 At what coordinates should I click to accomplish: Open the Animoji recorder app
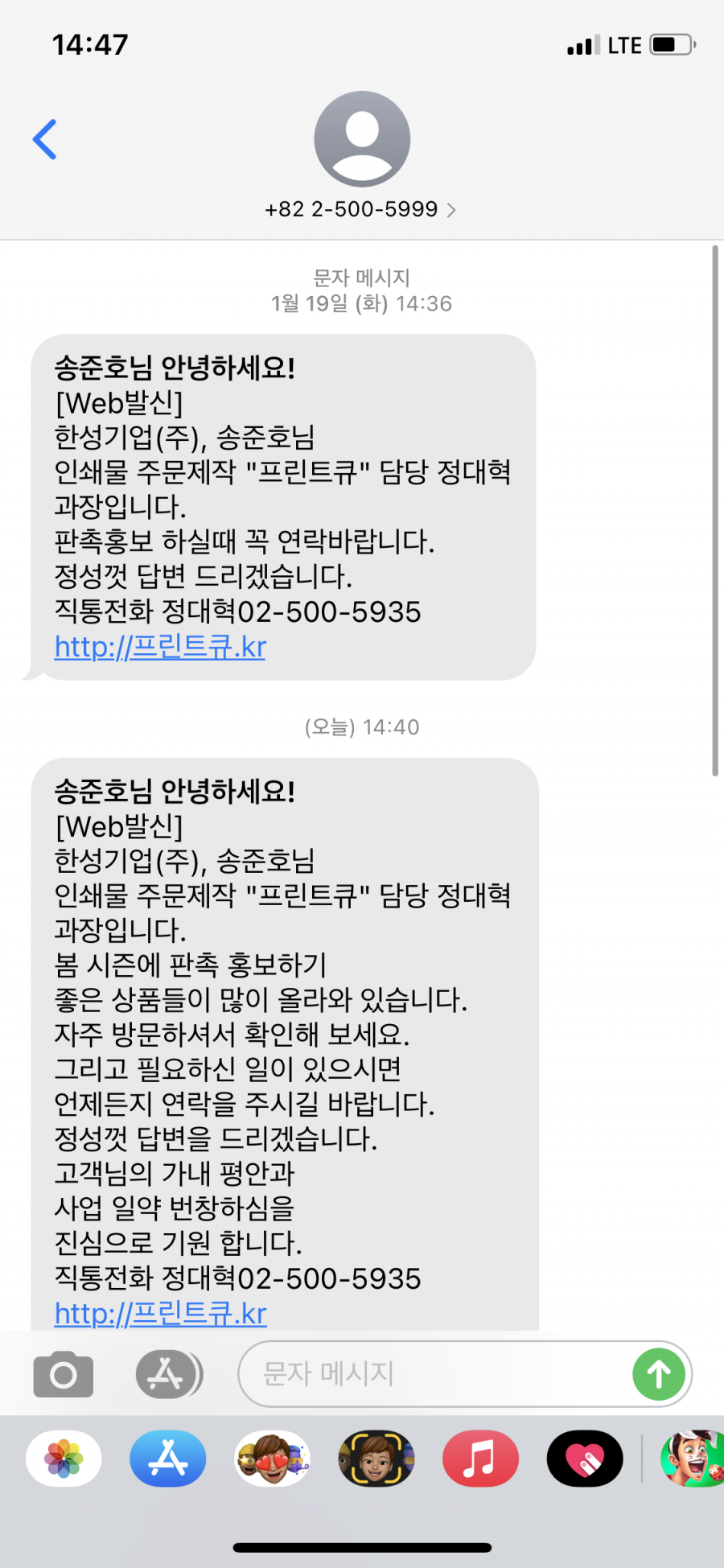coord(376,1459)
